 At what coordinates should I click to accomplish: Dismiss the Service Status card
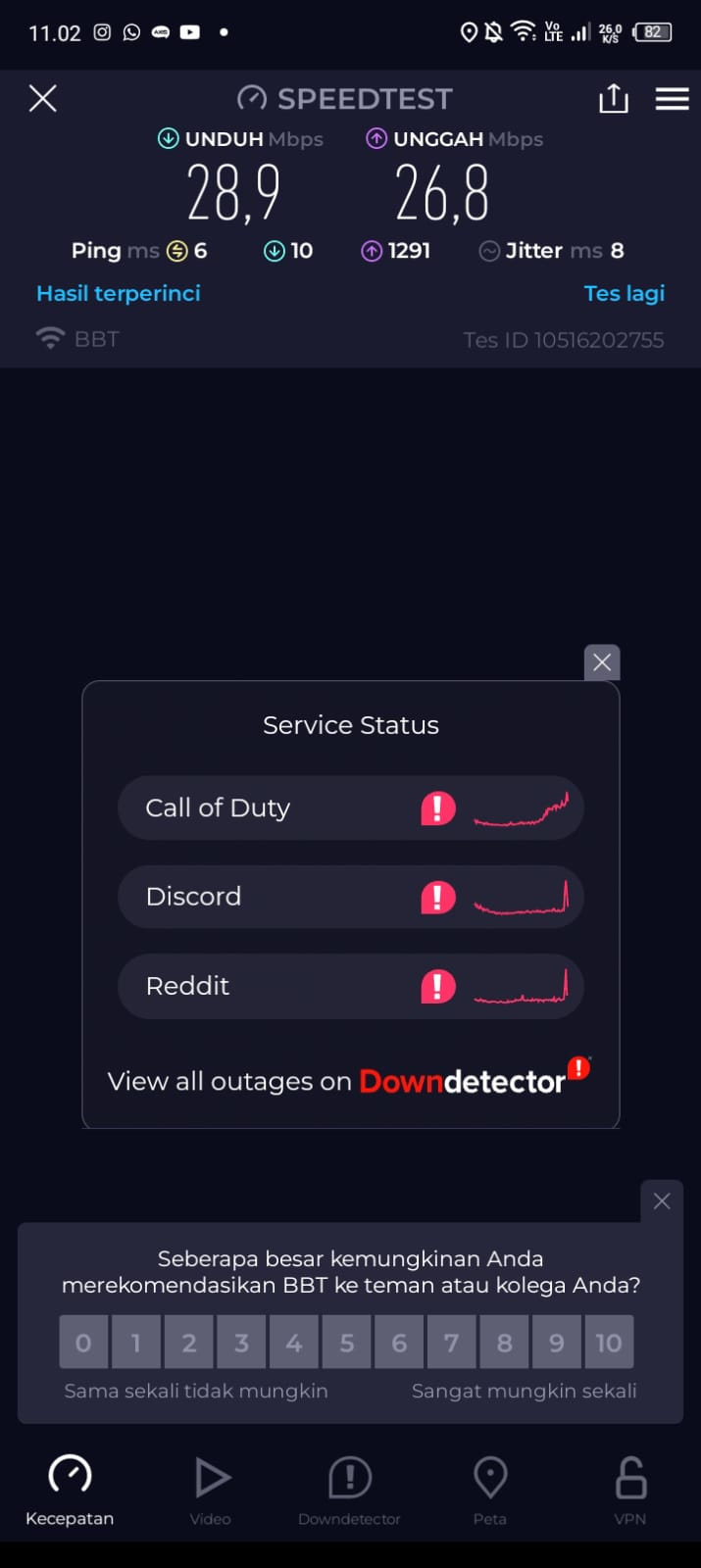pyautogui.click(x=602, y=662)
